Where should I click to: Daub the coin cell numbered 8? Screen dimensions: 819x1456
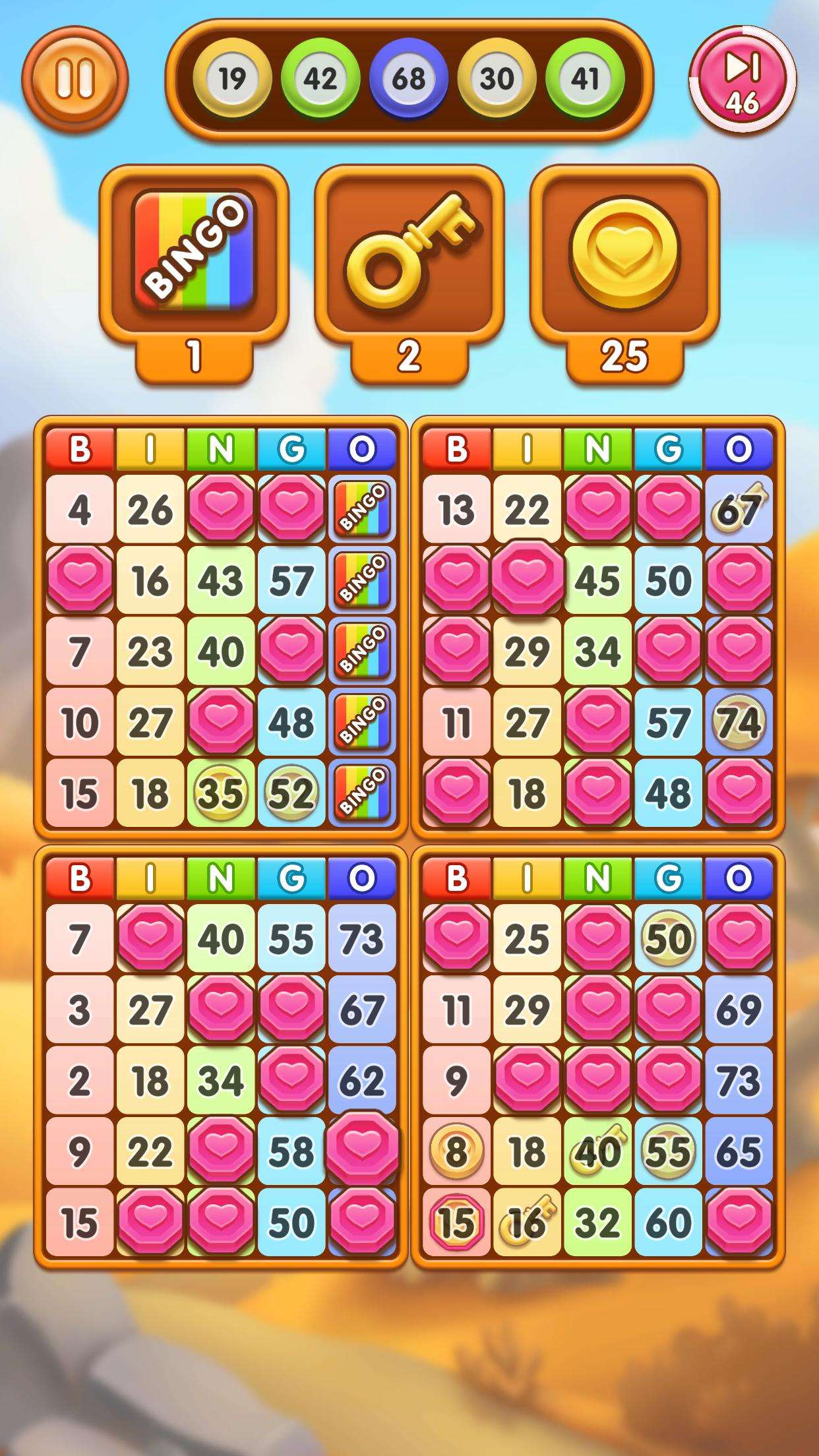456,1152
